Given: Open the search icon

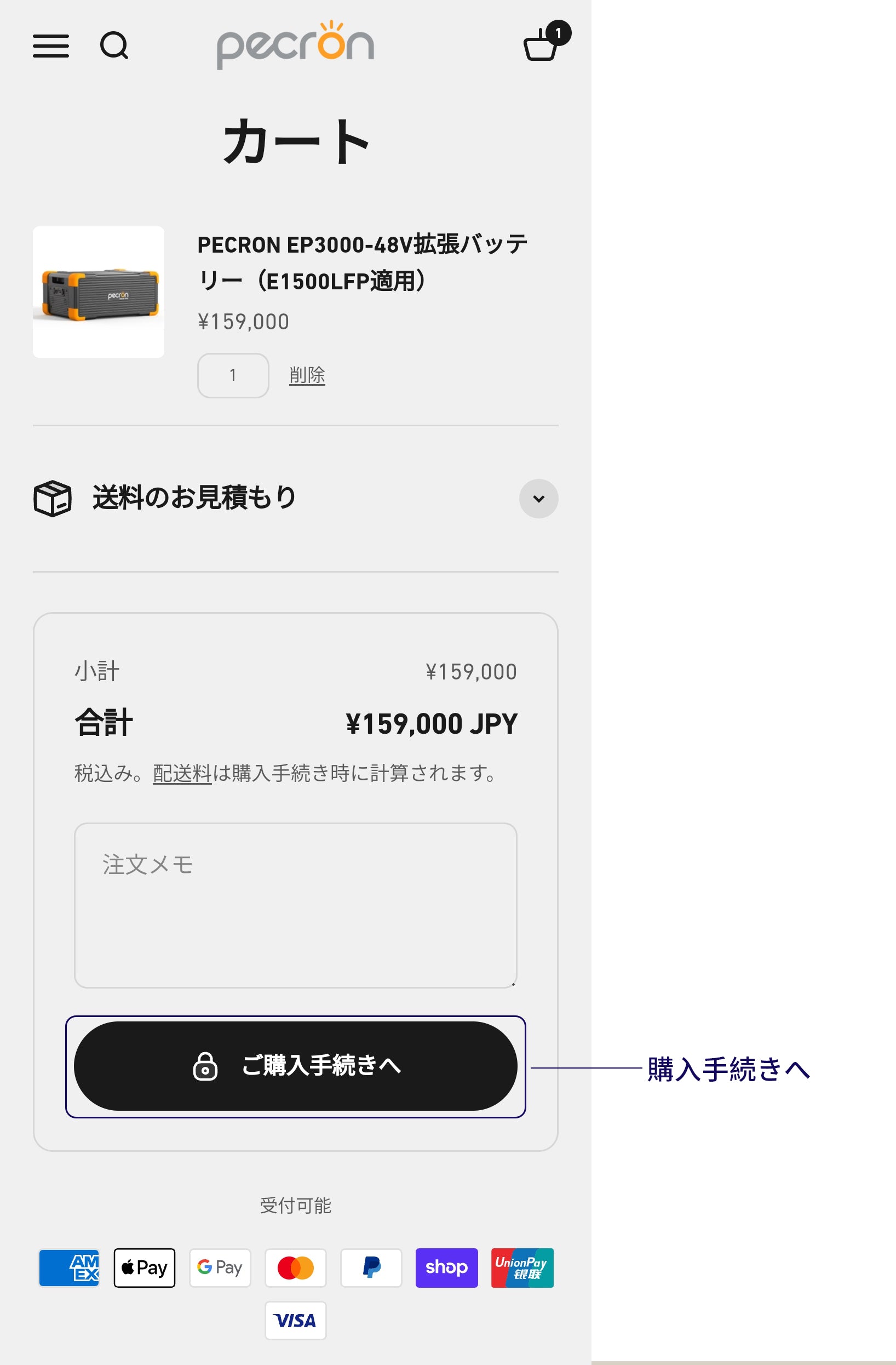Looking at the screenshot, I should [x=114, y=46].
